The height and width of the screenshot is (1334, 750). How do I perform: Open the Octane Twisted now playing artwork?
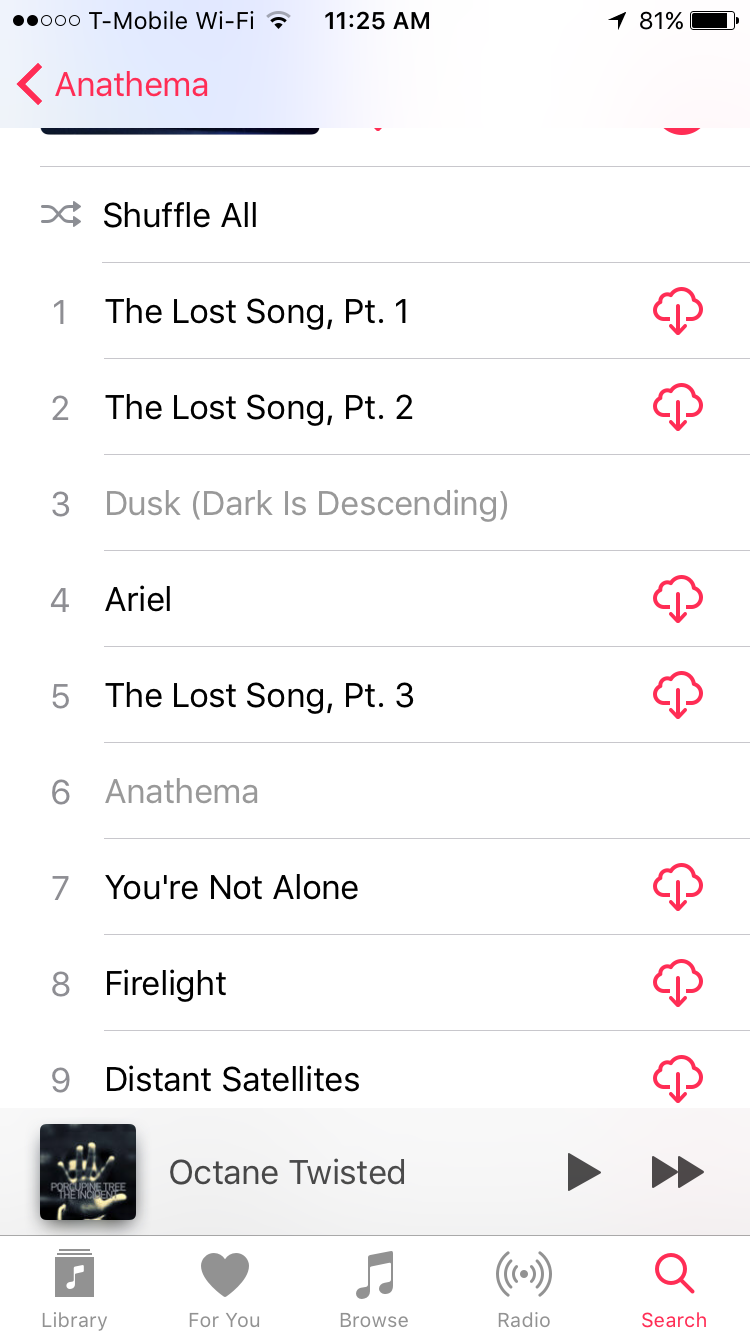[88, 1172]
